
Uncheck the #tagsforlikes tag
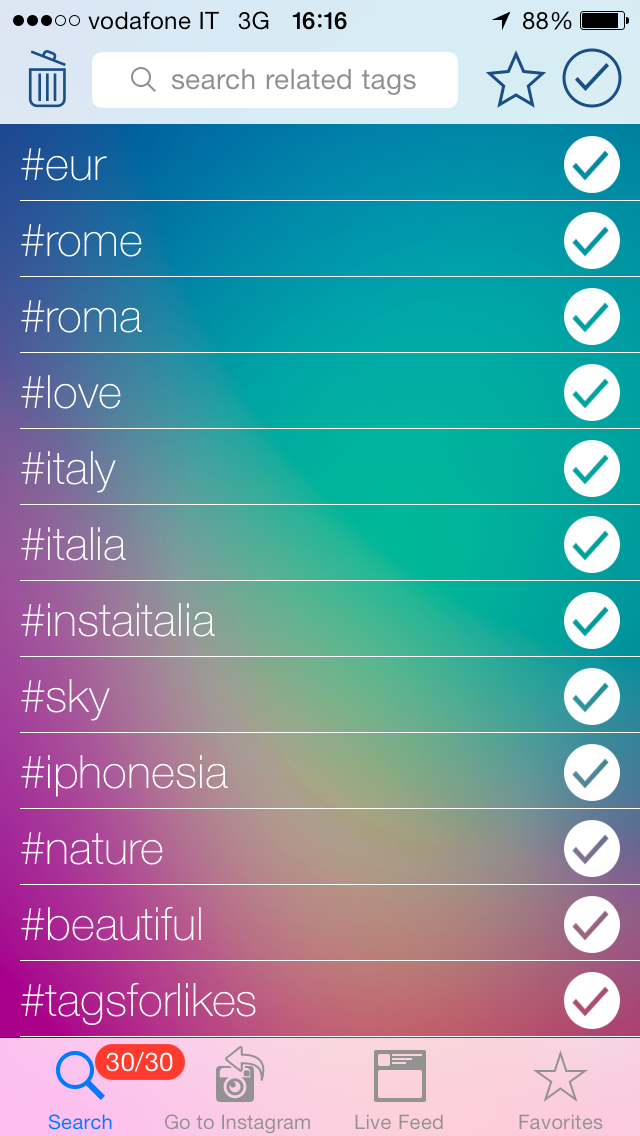coord(592,1000)
